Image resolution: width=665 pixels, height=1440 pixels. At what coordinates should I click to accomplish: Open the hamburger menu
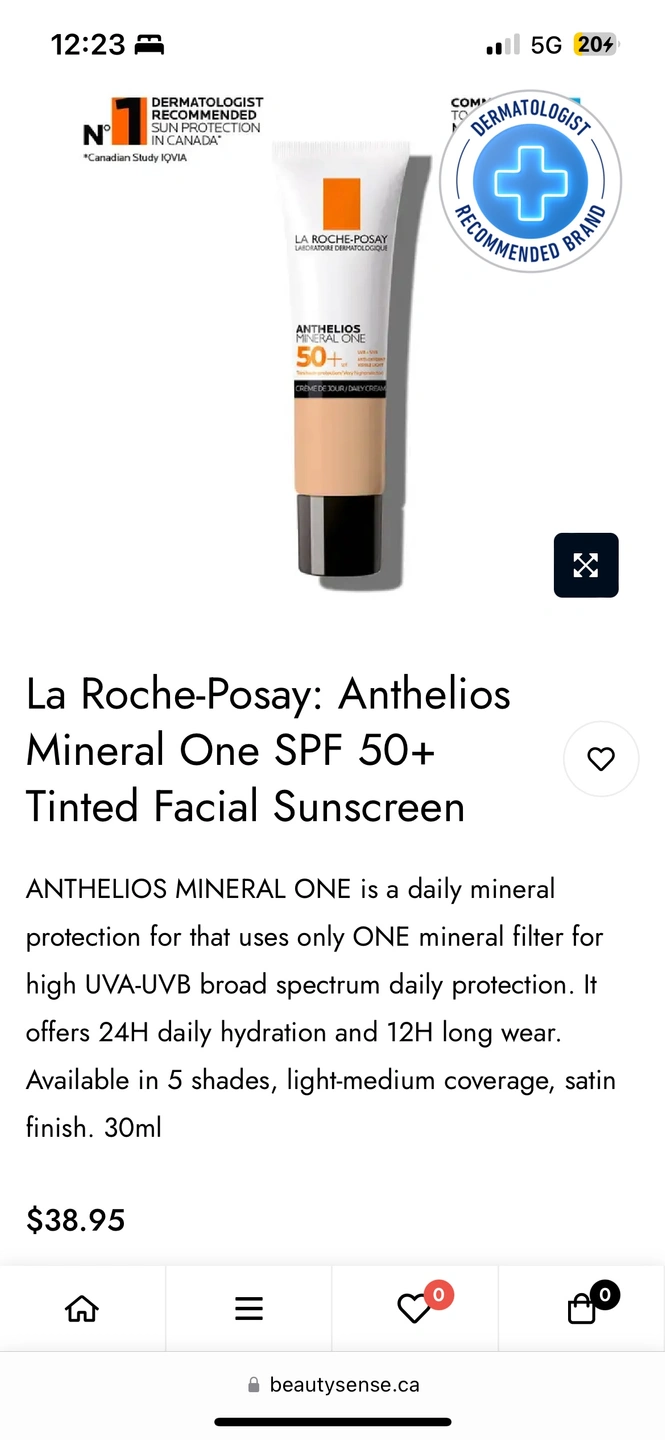[x=249, y=1308]
